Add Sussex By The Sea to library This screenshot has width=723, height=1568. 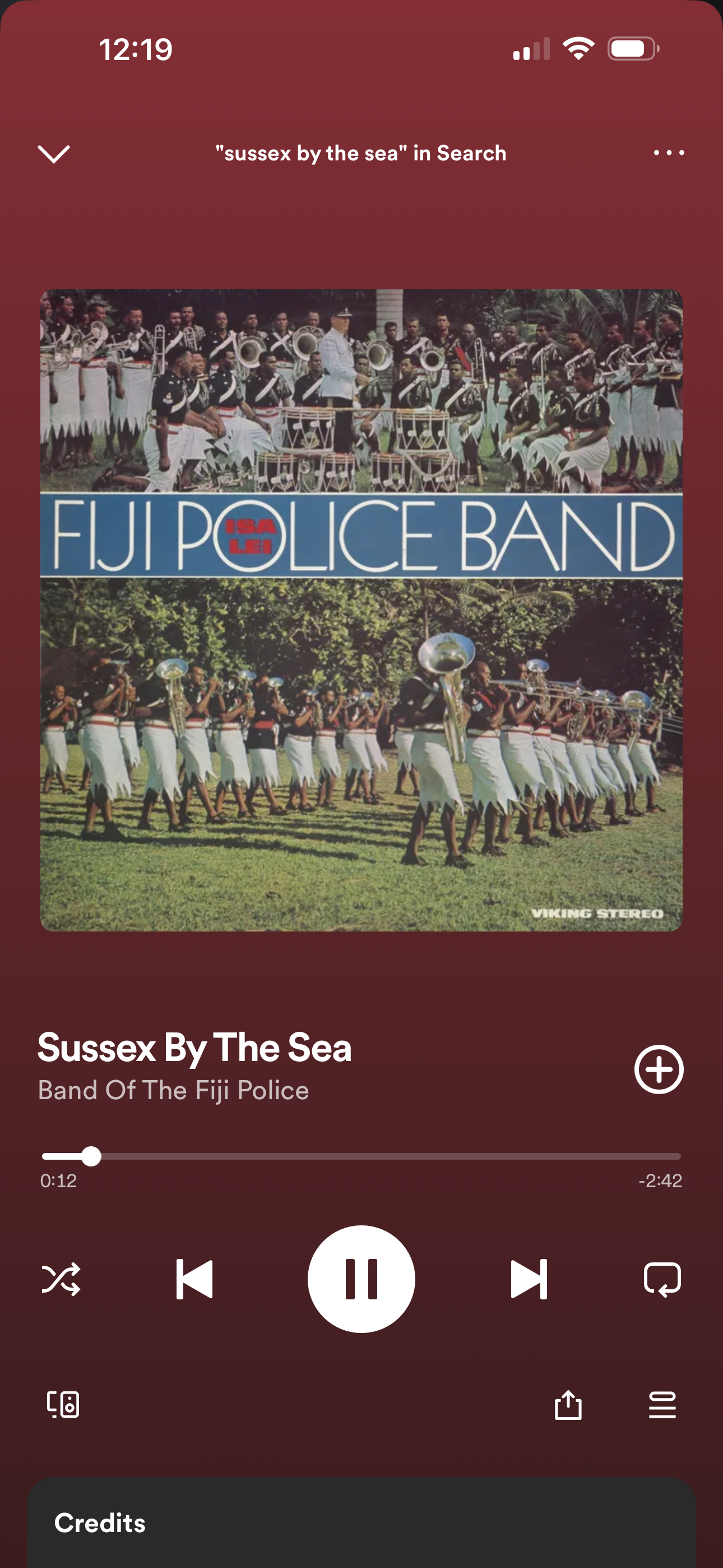pos(659,1069)
